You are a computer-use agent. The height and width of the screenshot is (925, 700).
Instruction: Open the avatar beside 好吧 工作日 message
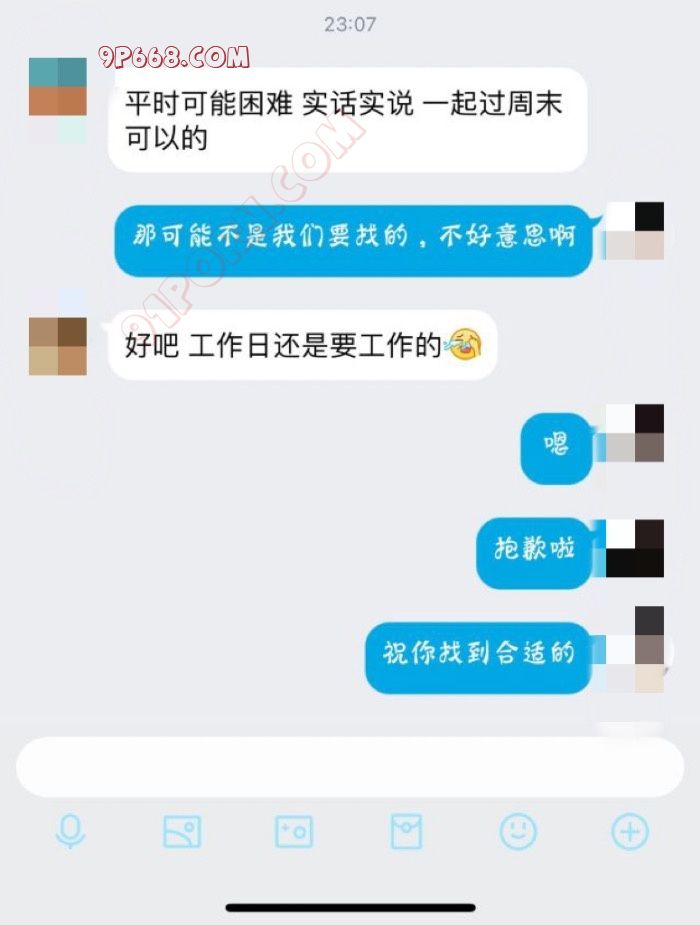[x=57, y=346]
